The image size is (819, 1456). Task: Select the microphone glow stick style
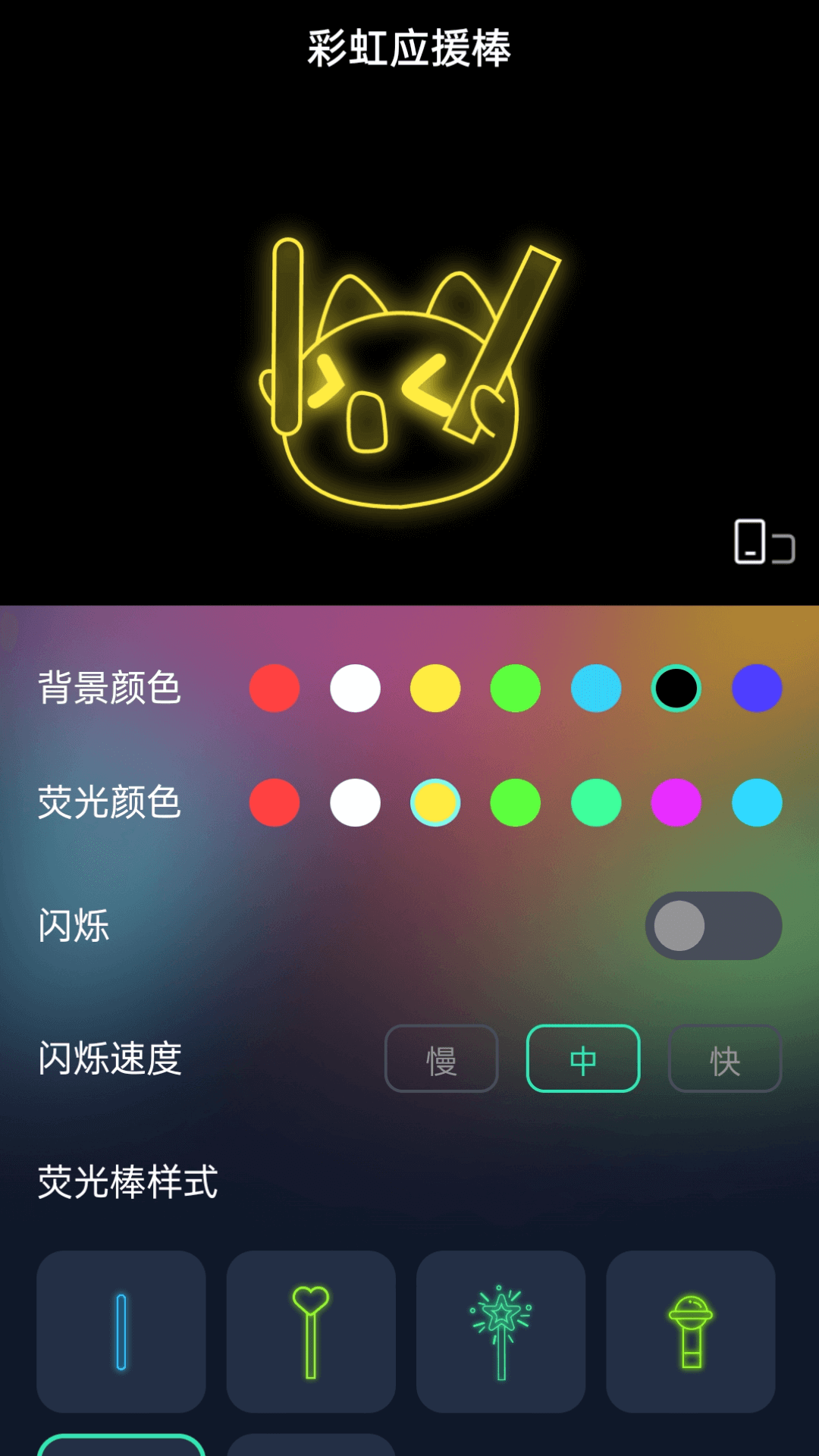click(690, 1332)
